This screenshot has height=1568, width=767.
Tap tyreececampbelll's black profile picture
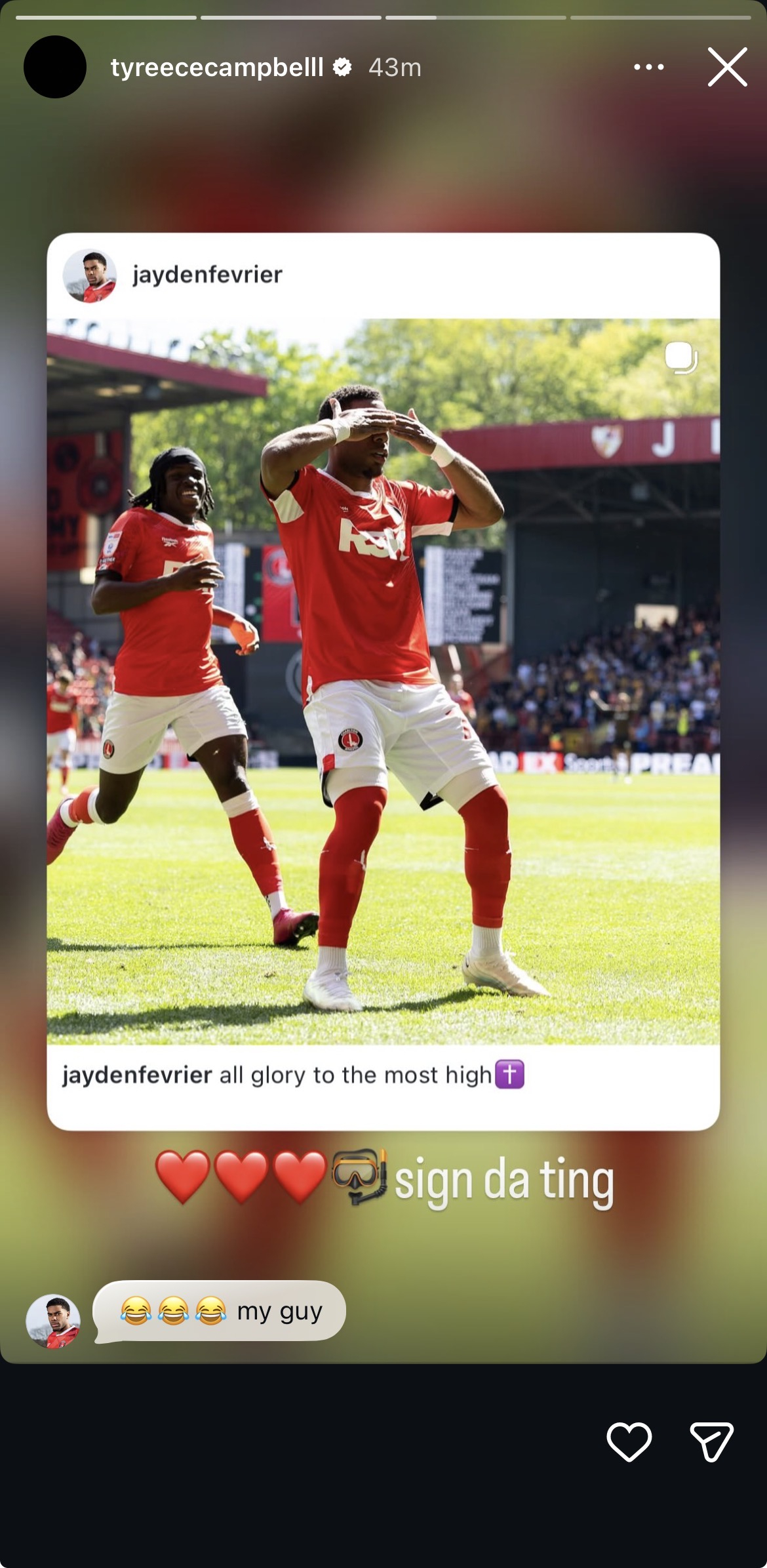(x=55, y=67)
